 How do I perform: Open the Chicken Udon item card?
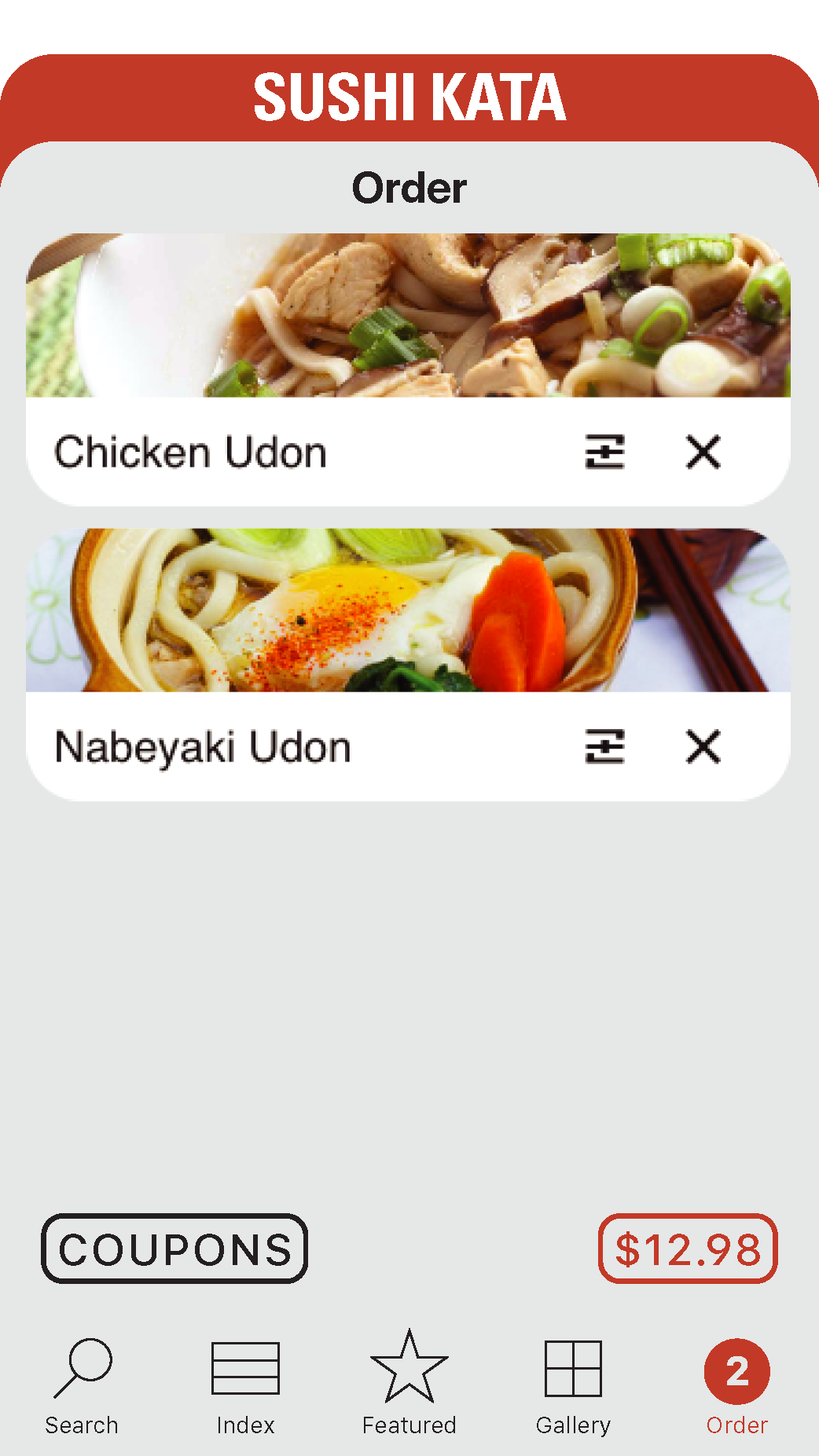click(408, 369)
